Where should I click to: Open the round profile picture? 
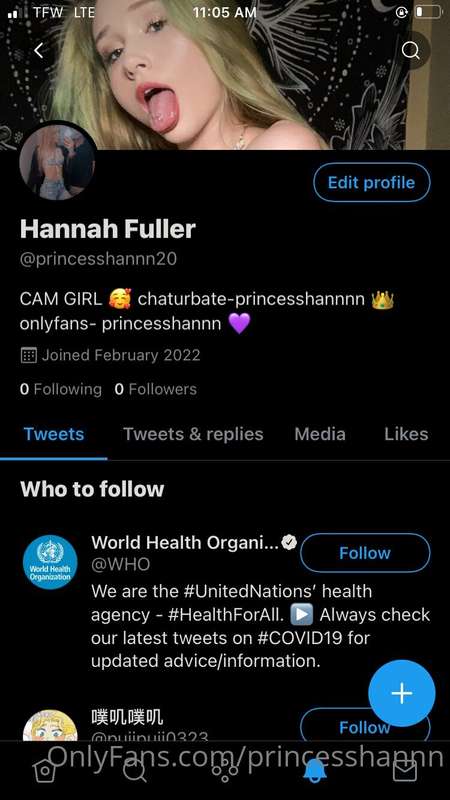click(58, 162)
